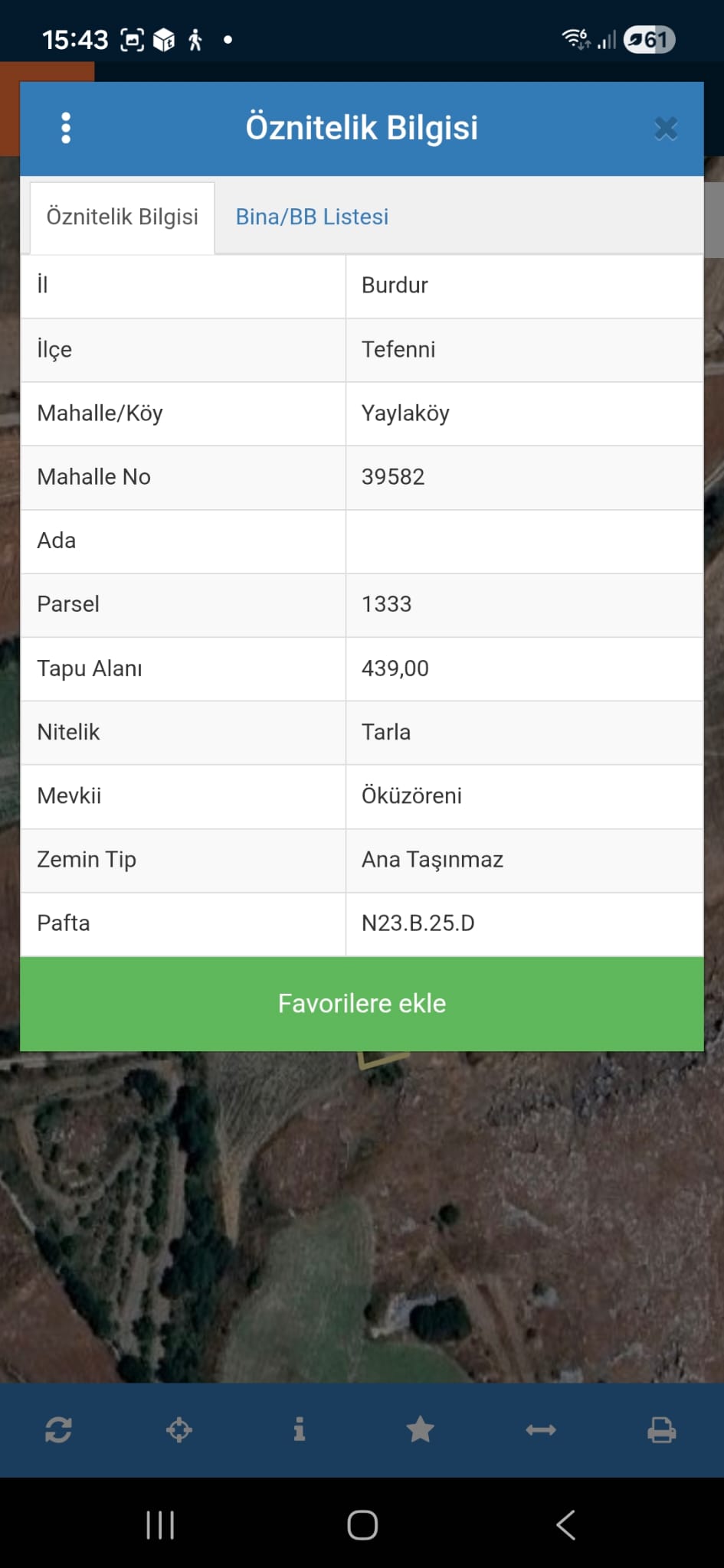Tap the print icon

661,1429
